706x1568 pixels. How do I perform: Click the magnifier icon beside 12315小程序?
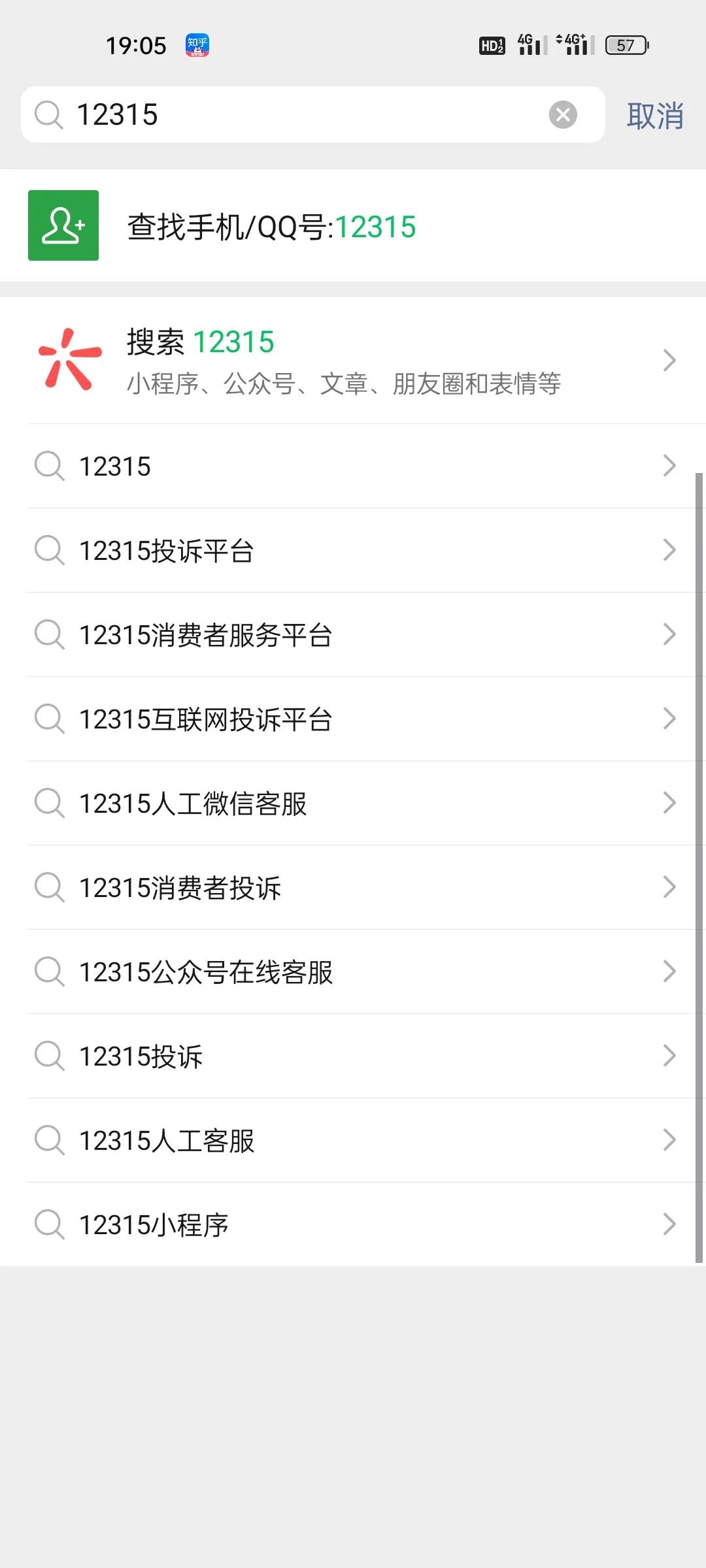[50, 1224]
